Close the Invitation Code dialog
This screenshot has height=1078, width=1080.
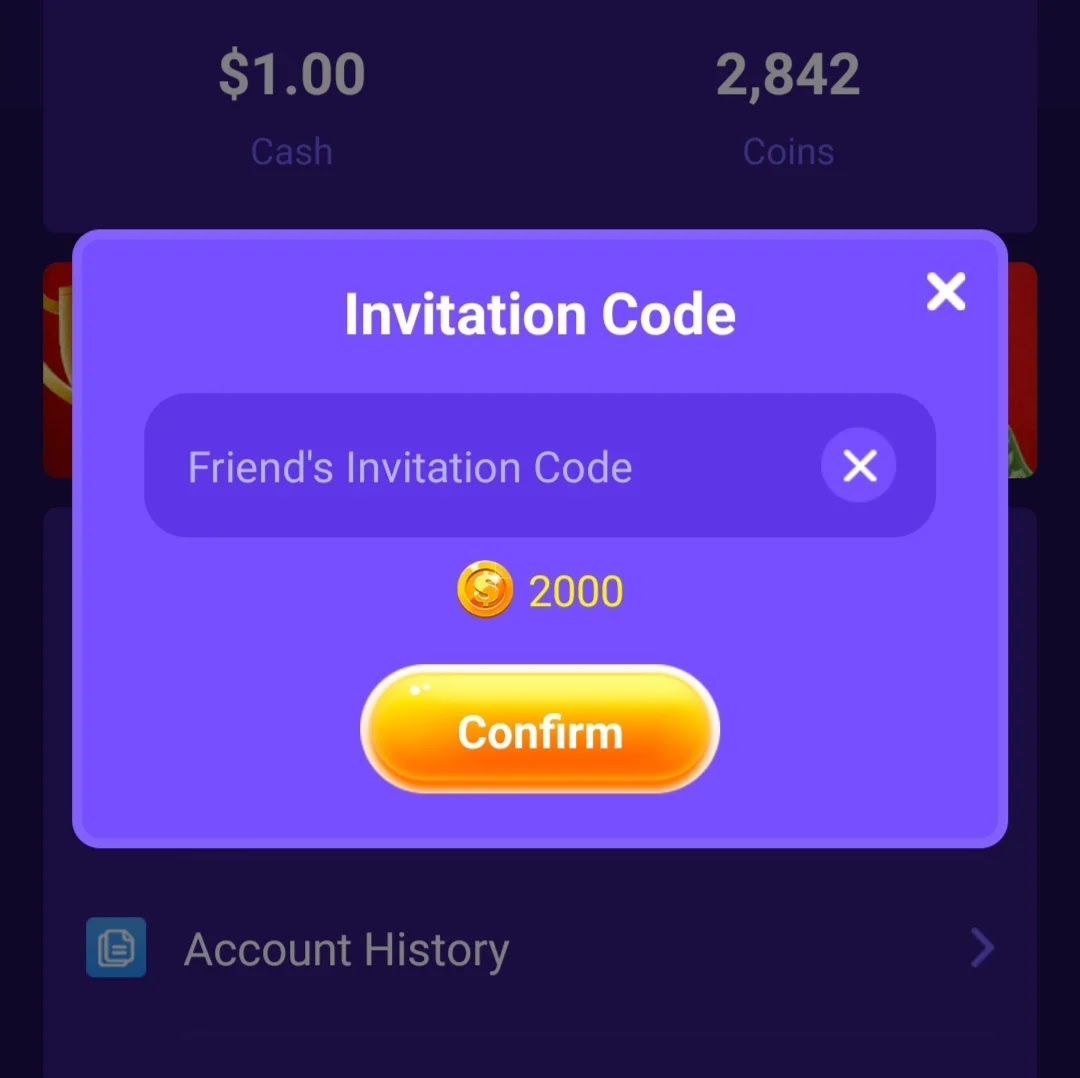946,292
